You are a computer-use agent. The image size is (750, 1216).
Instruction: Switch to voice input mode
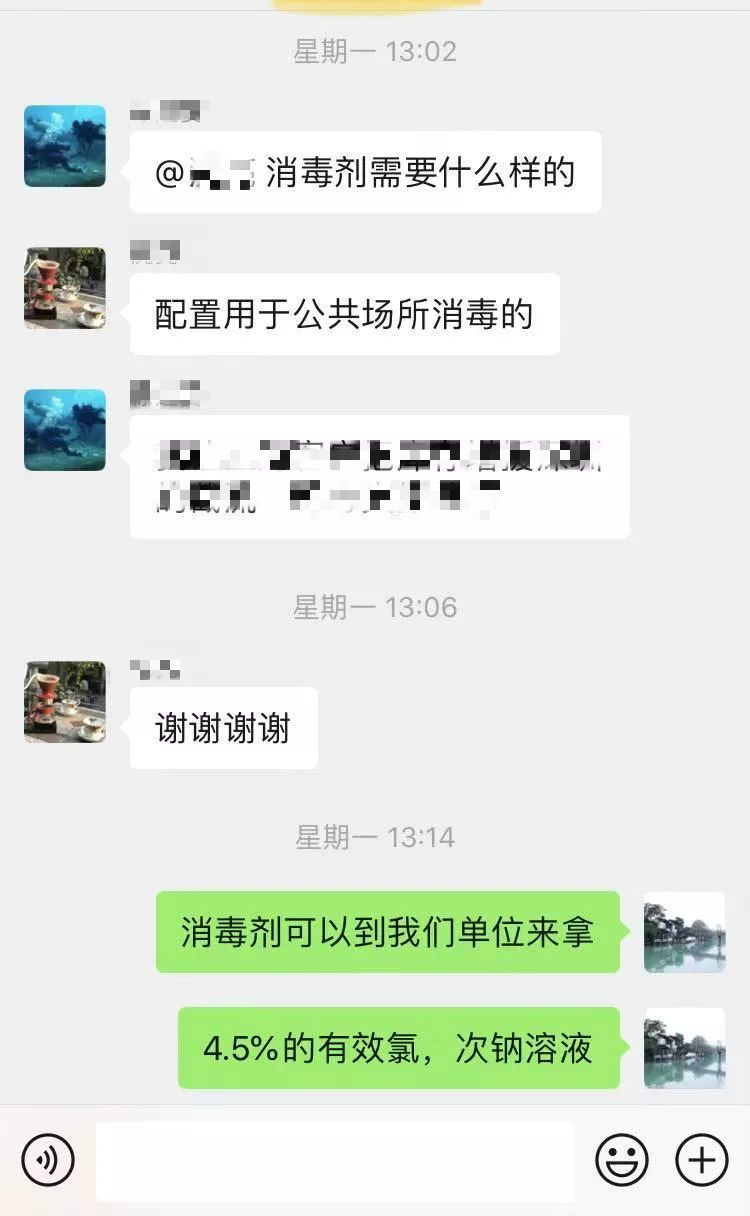click(48, 1160)
